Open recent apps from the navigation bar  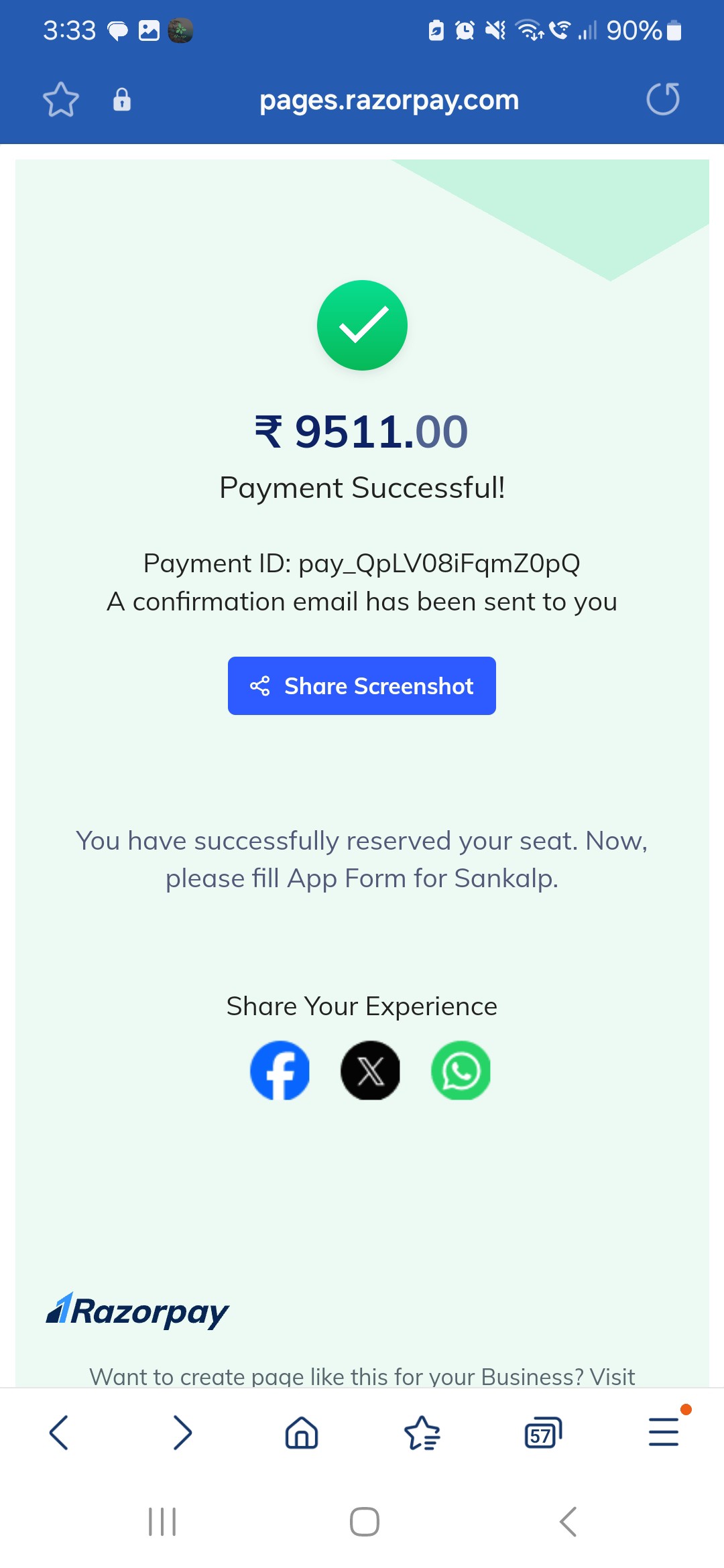click(162, 1522)
